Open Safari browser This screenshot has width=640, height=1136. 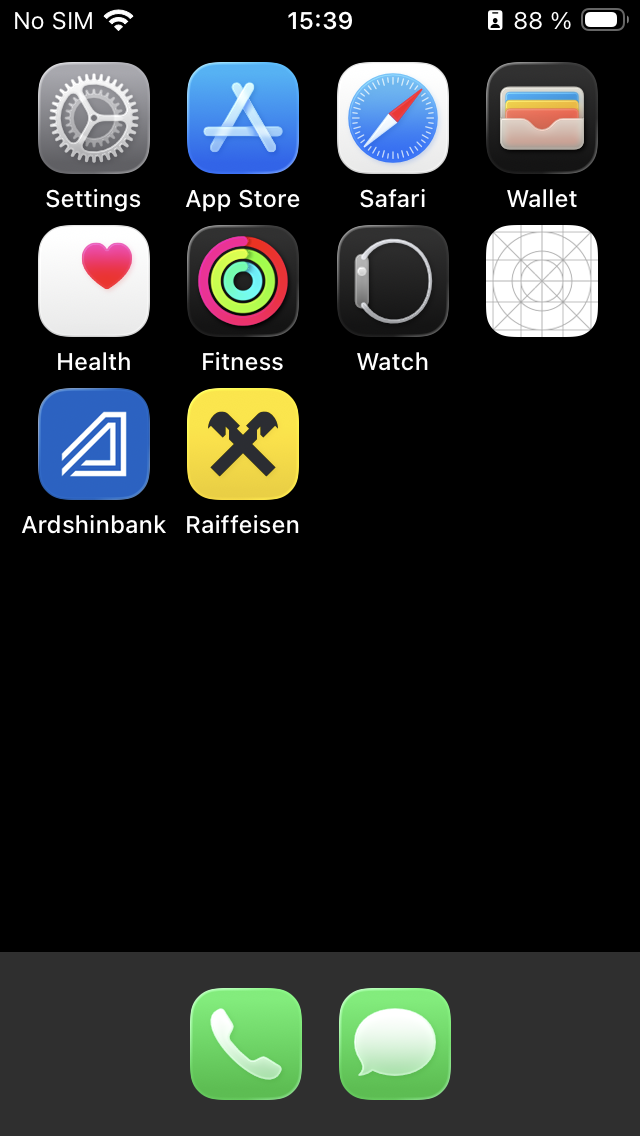click(x=393, y=118)
